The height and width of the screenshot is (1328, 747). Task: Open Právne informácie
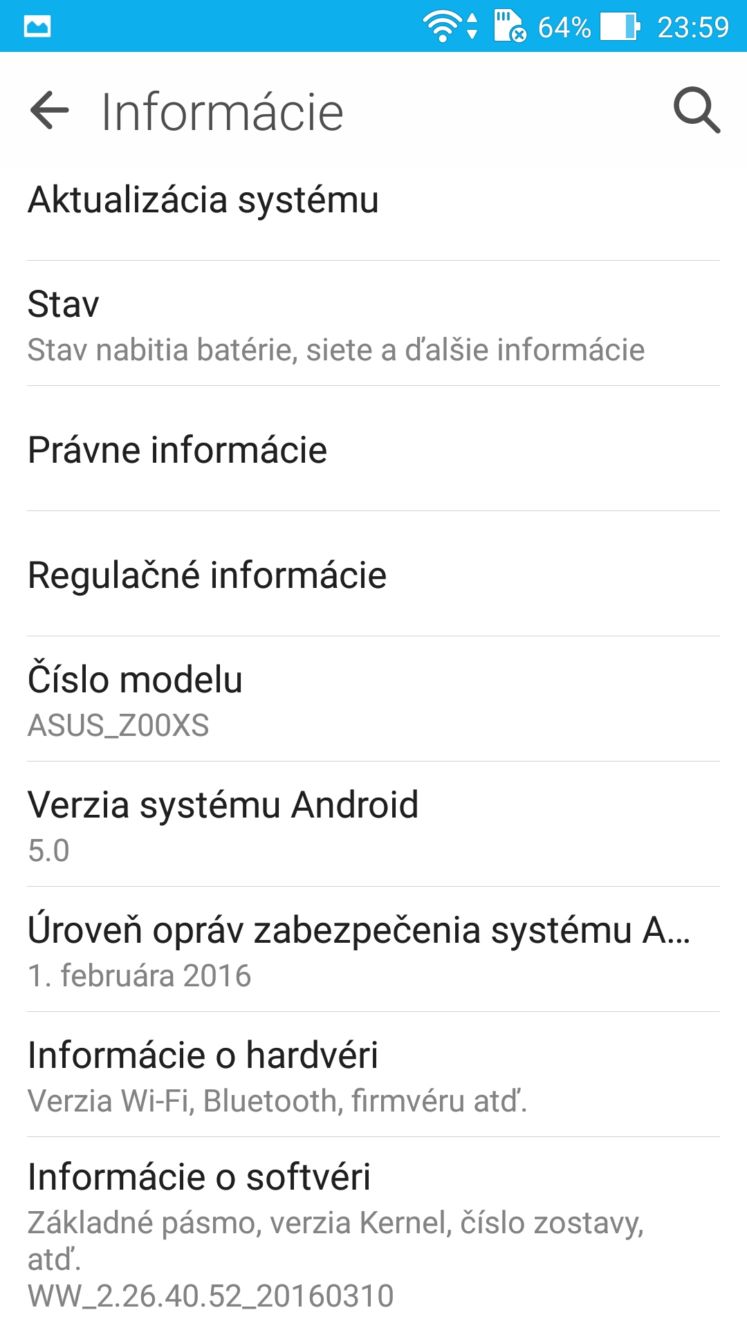click(373, 449)
